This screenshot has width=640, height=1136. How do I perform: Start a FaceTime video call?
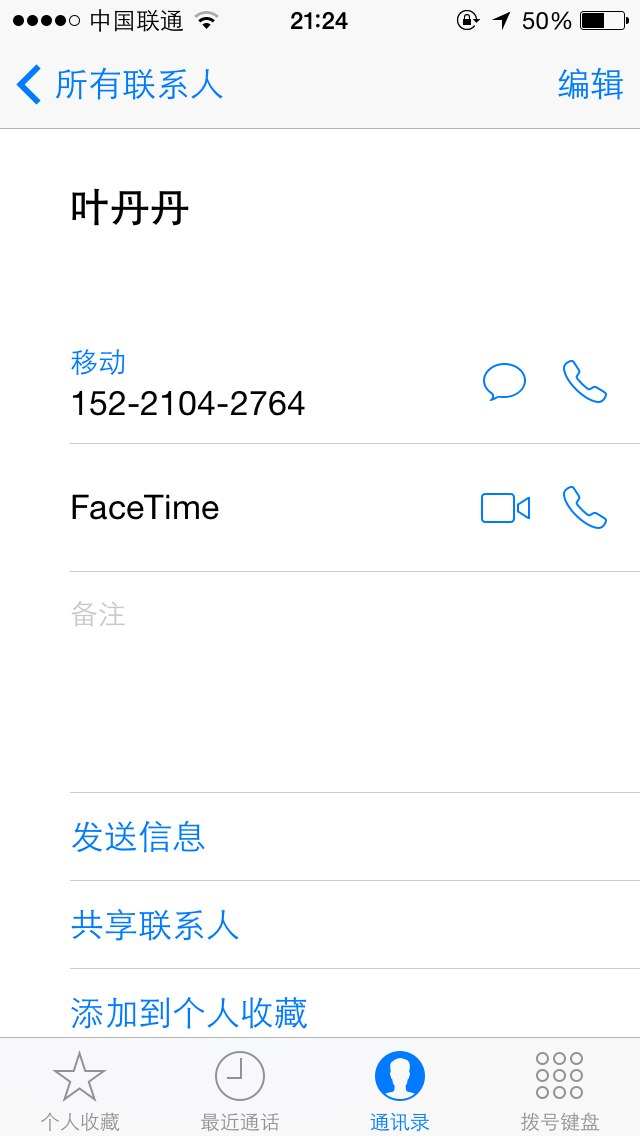(505, 508)
